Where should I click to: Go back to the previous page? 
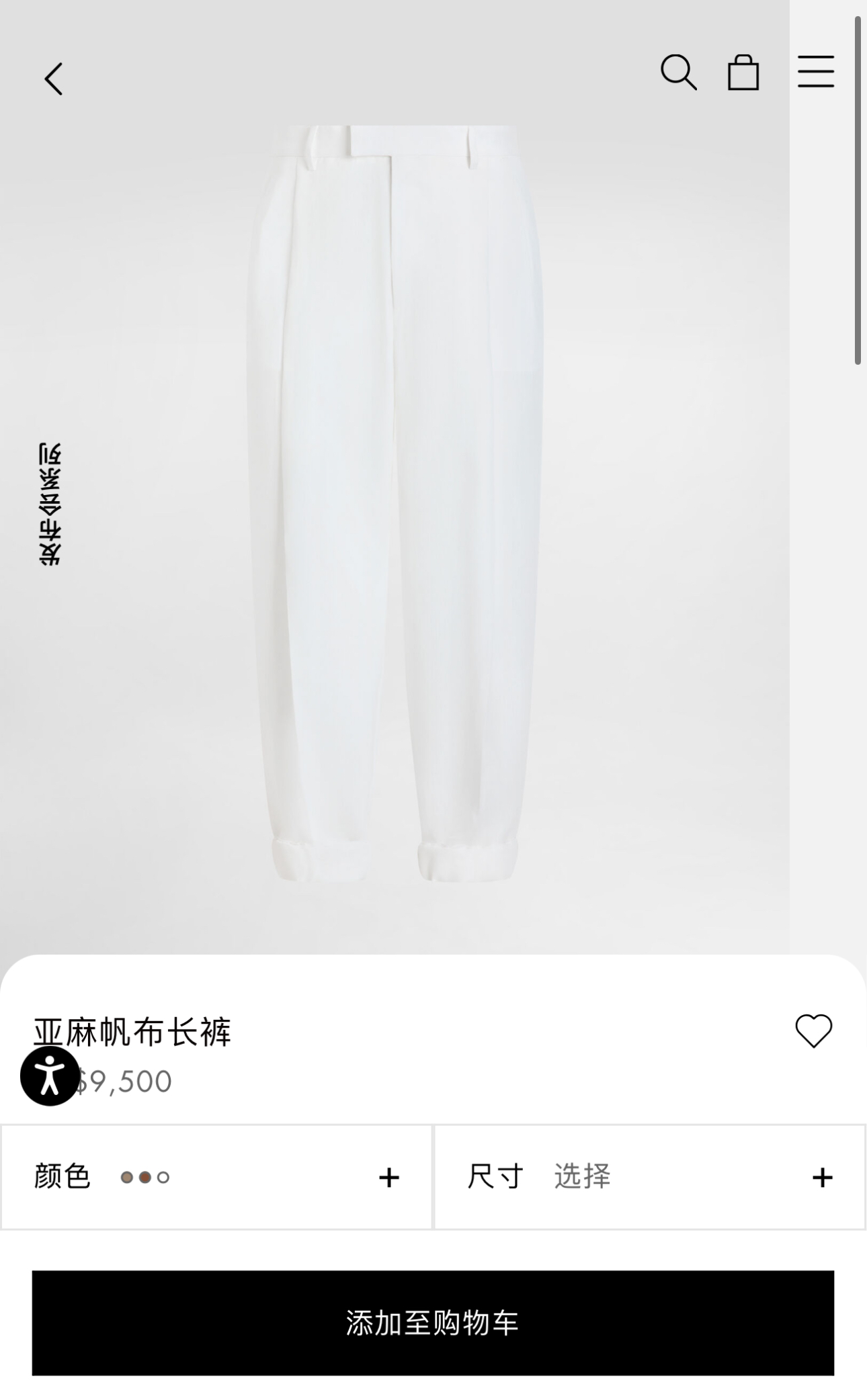[x=54, y=79]
